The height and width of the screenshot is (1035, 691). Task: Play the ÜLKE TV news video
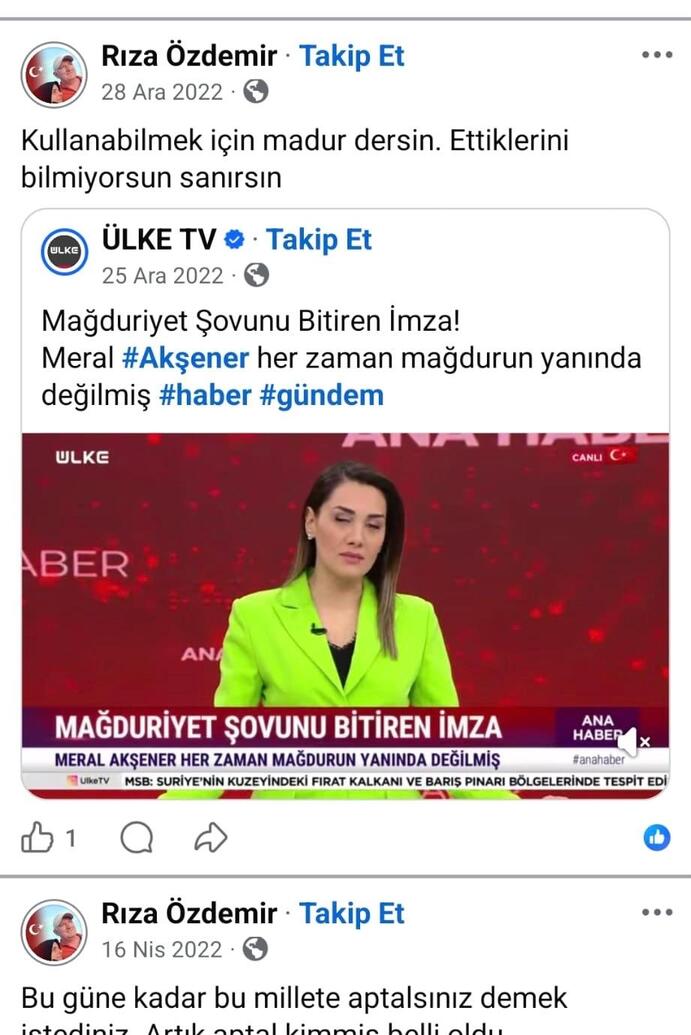(345, 600)
